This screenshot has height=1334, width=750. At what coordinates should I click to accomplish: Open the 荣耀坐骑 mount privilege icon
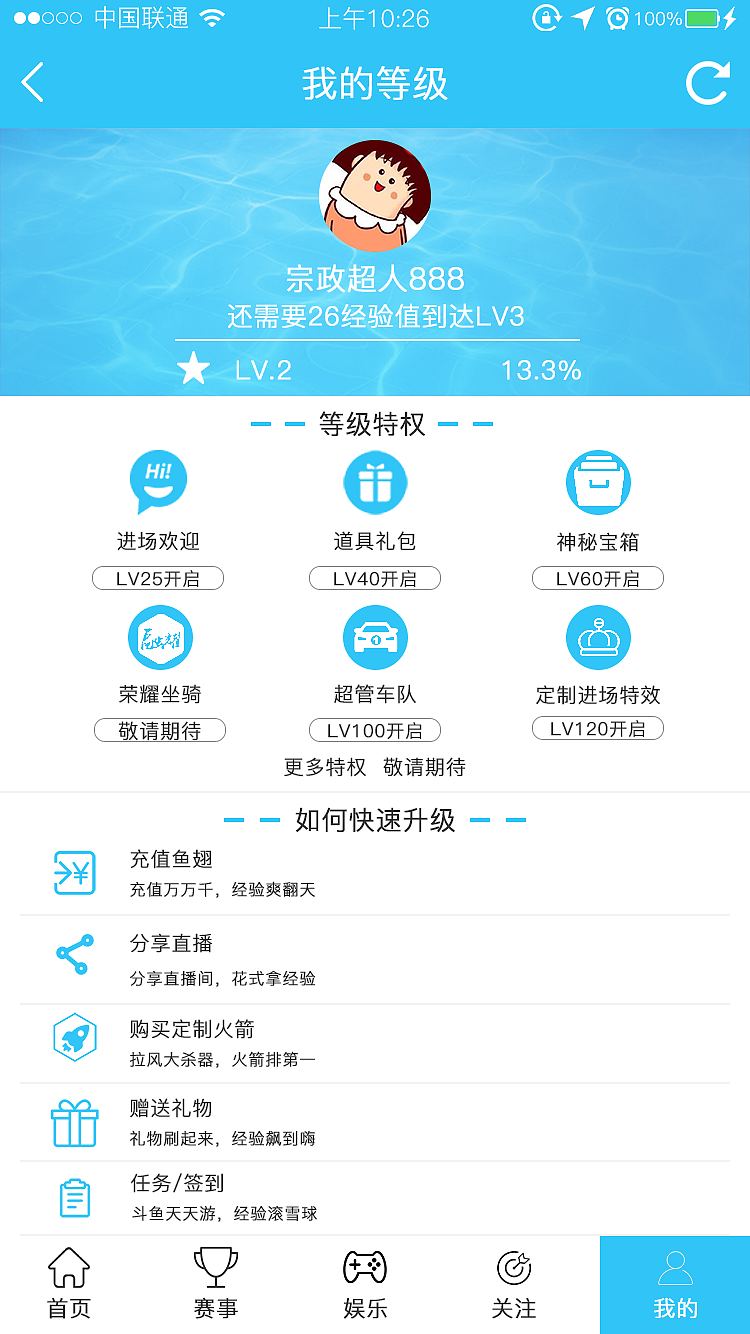tap(158, 636)
